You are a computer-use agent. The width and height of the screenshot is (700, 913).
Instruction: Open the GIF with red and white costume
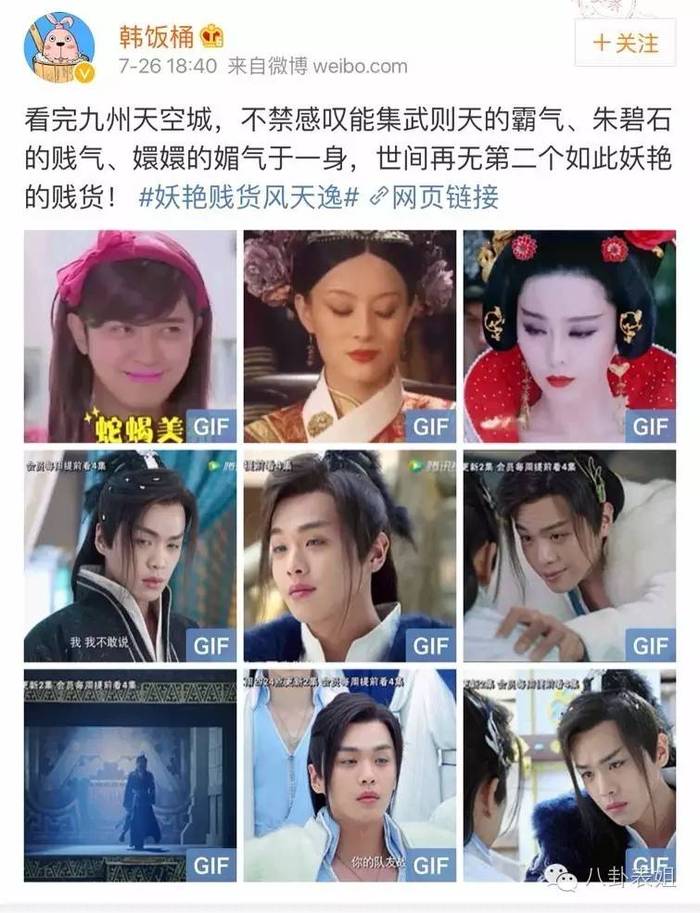569,336
